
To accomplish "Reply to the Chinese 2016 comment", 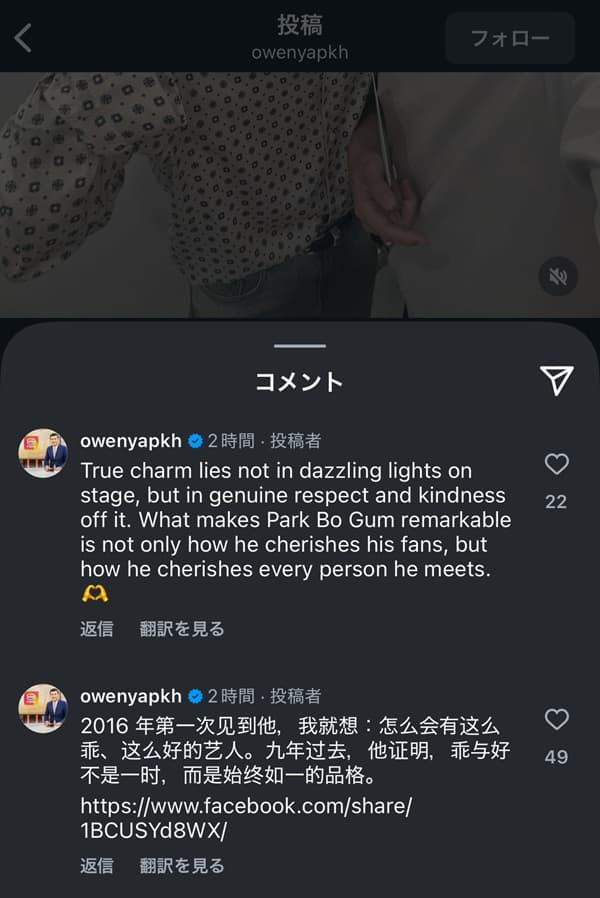I will (97, 866).
